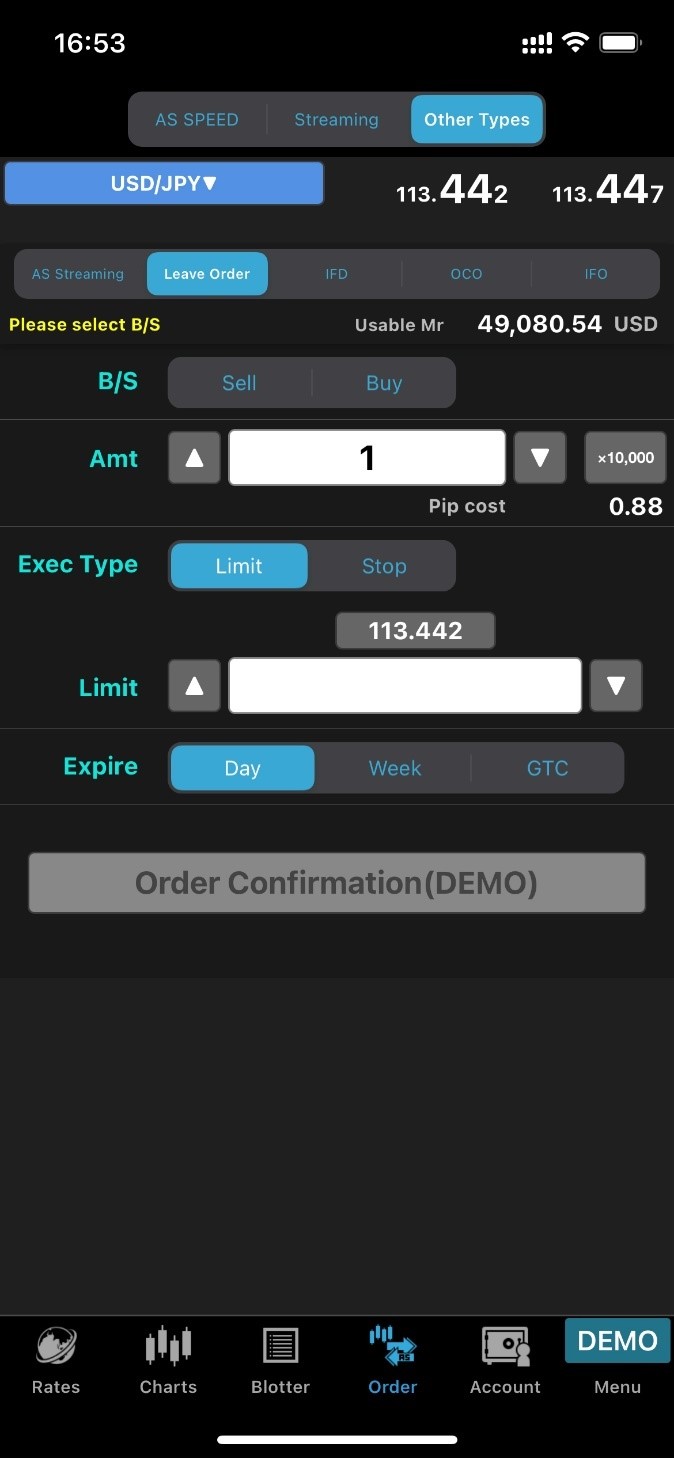The height and width of the screenshot is (1458, 674).
Task: Switch to the Streaming order tab
Action: click(x=336, y=120)
